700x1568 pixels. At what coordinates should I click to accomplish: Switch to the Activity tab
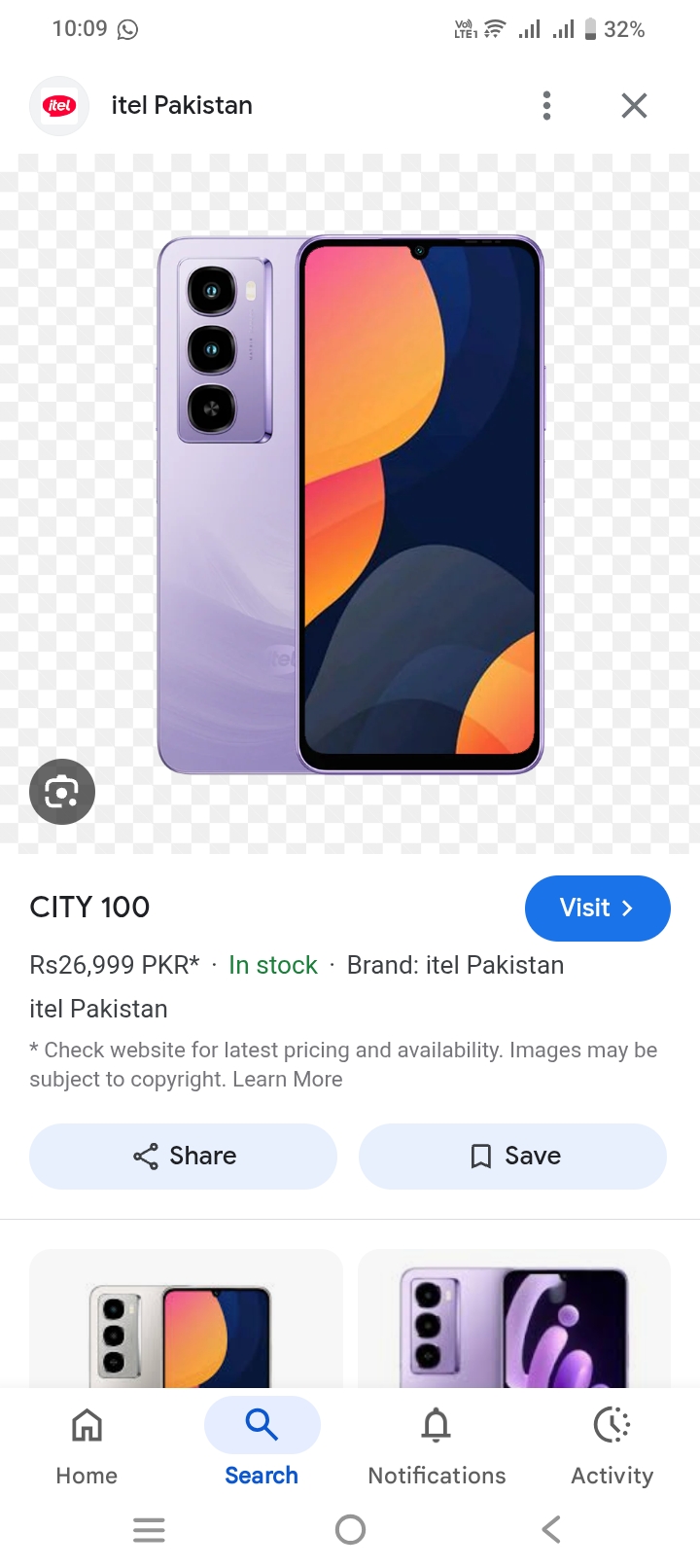click(612, 1444)
